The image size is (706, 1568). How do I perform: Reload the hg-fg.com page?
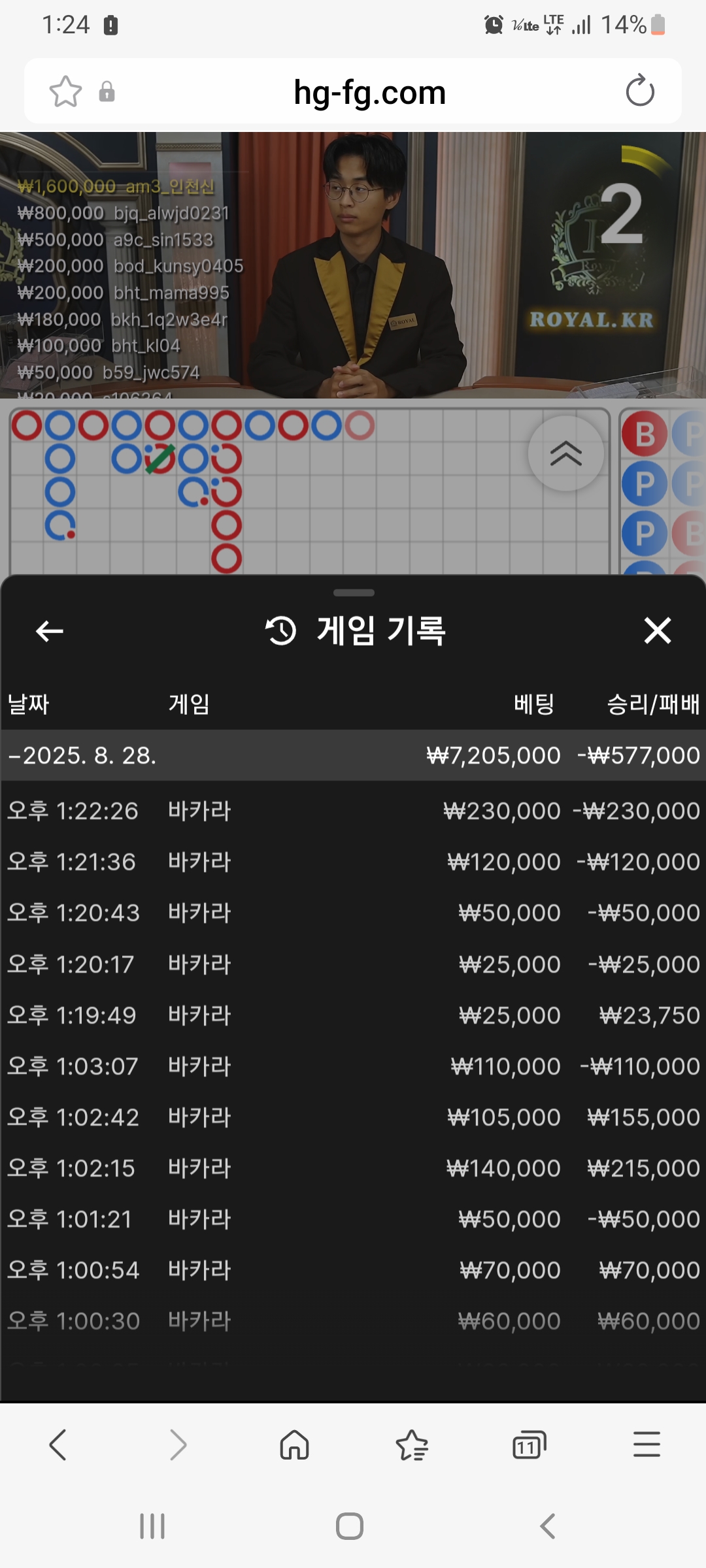tap(639, 91)
